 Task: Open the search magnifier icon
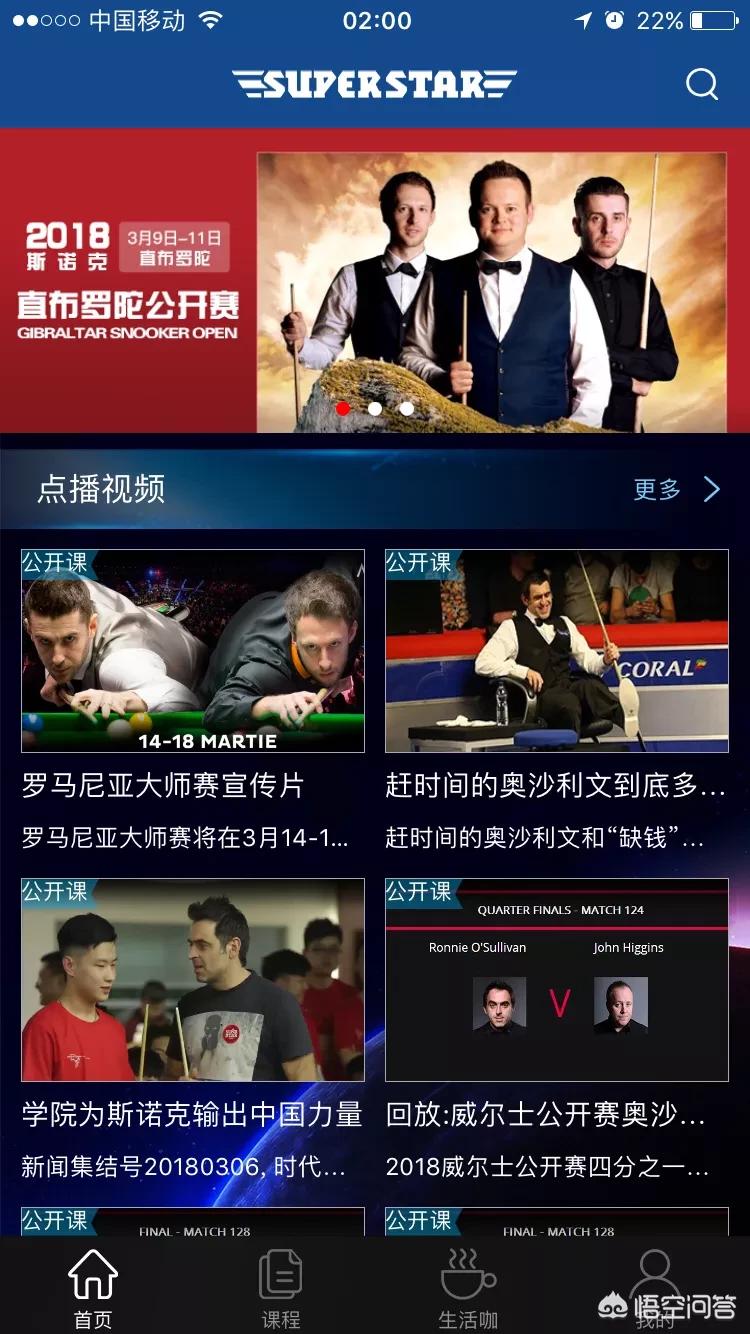pos(702,85)
